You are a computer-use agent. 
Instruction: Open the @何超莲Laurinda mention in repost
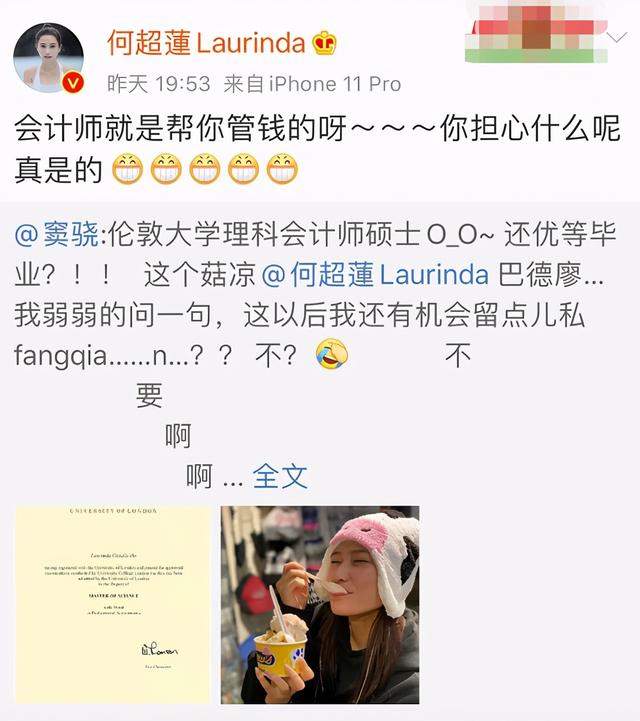(374, 274)
